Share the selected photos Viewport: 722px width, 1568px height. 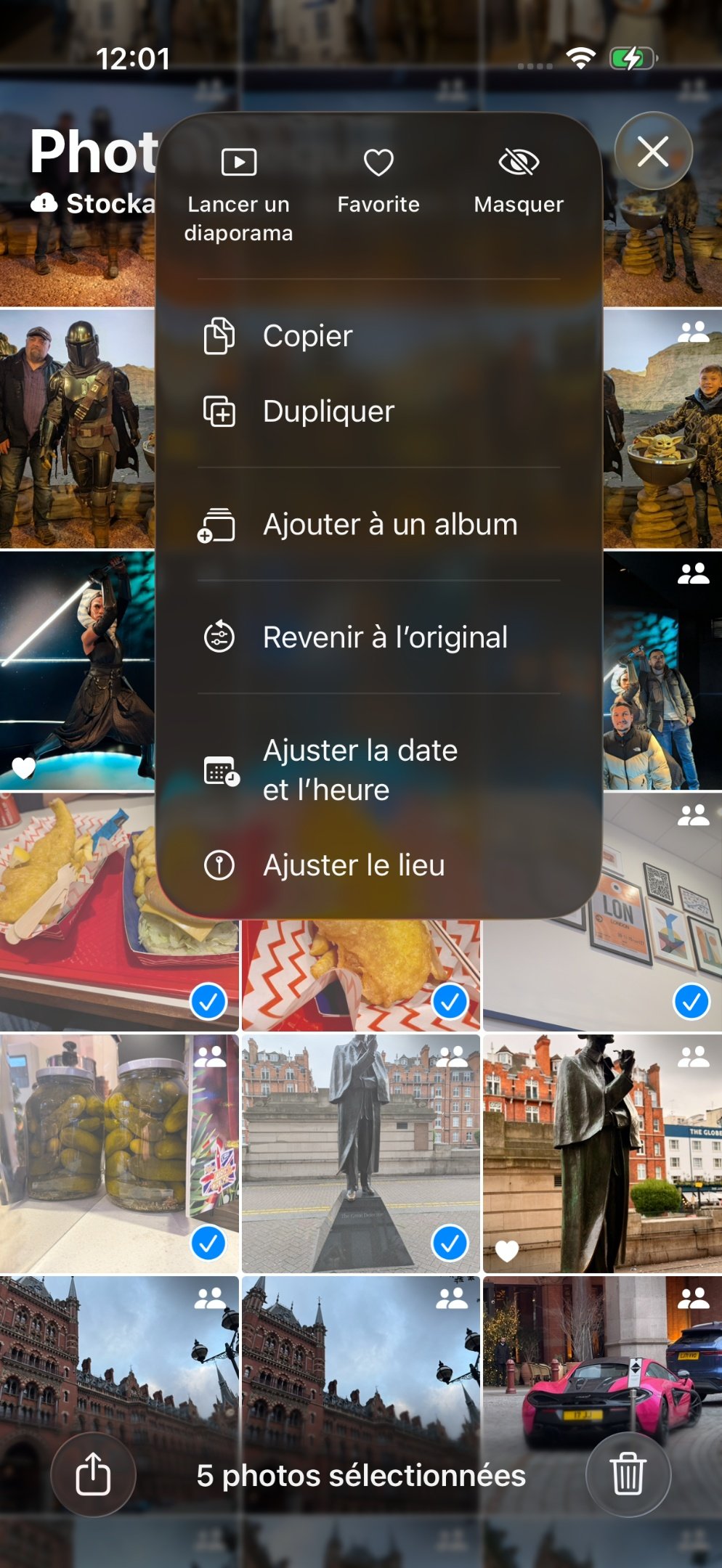[x=93, y=1474]
